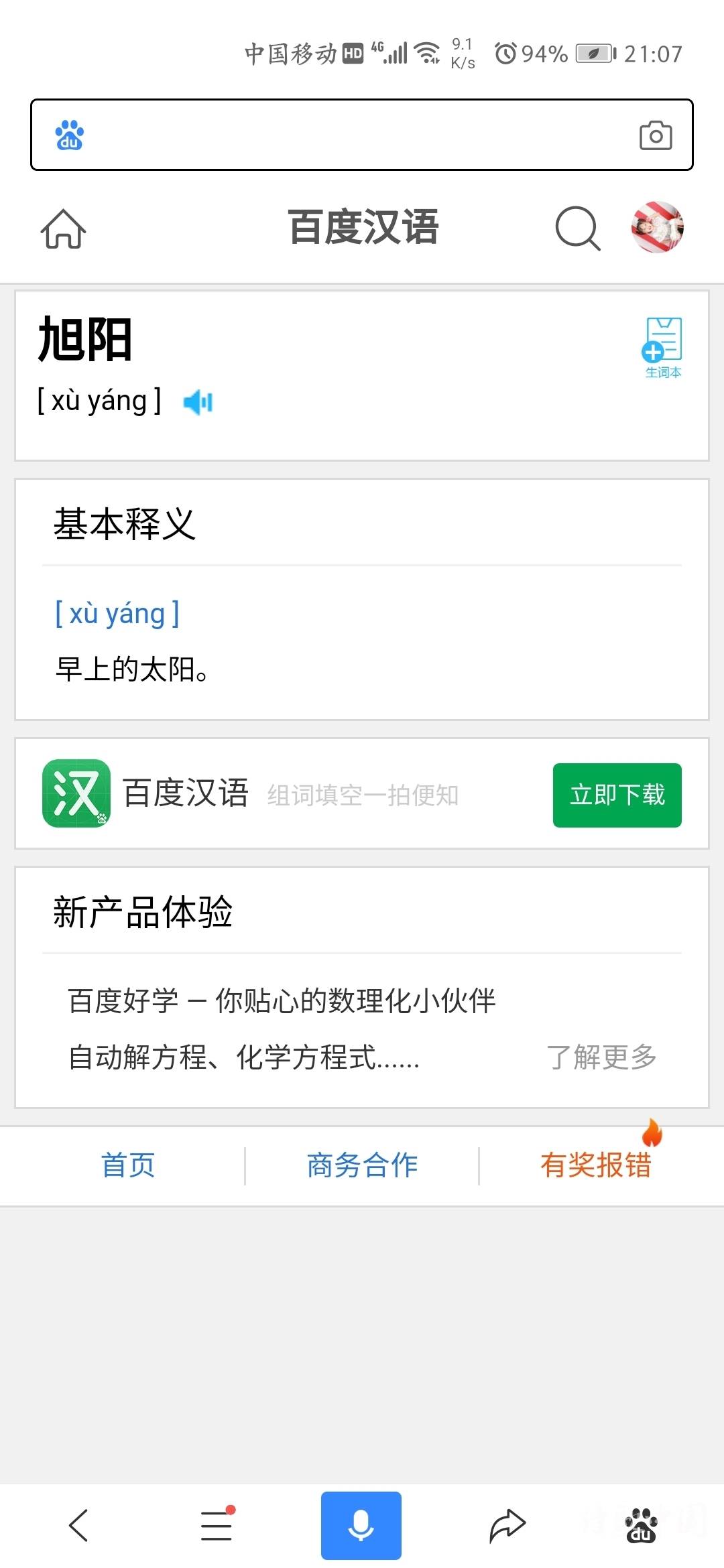This screenshot has width=724, height=1568.
Task: Open 了解更多 for 百度好学
Action: tap(601, 1057)
